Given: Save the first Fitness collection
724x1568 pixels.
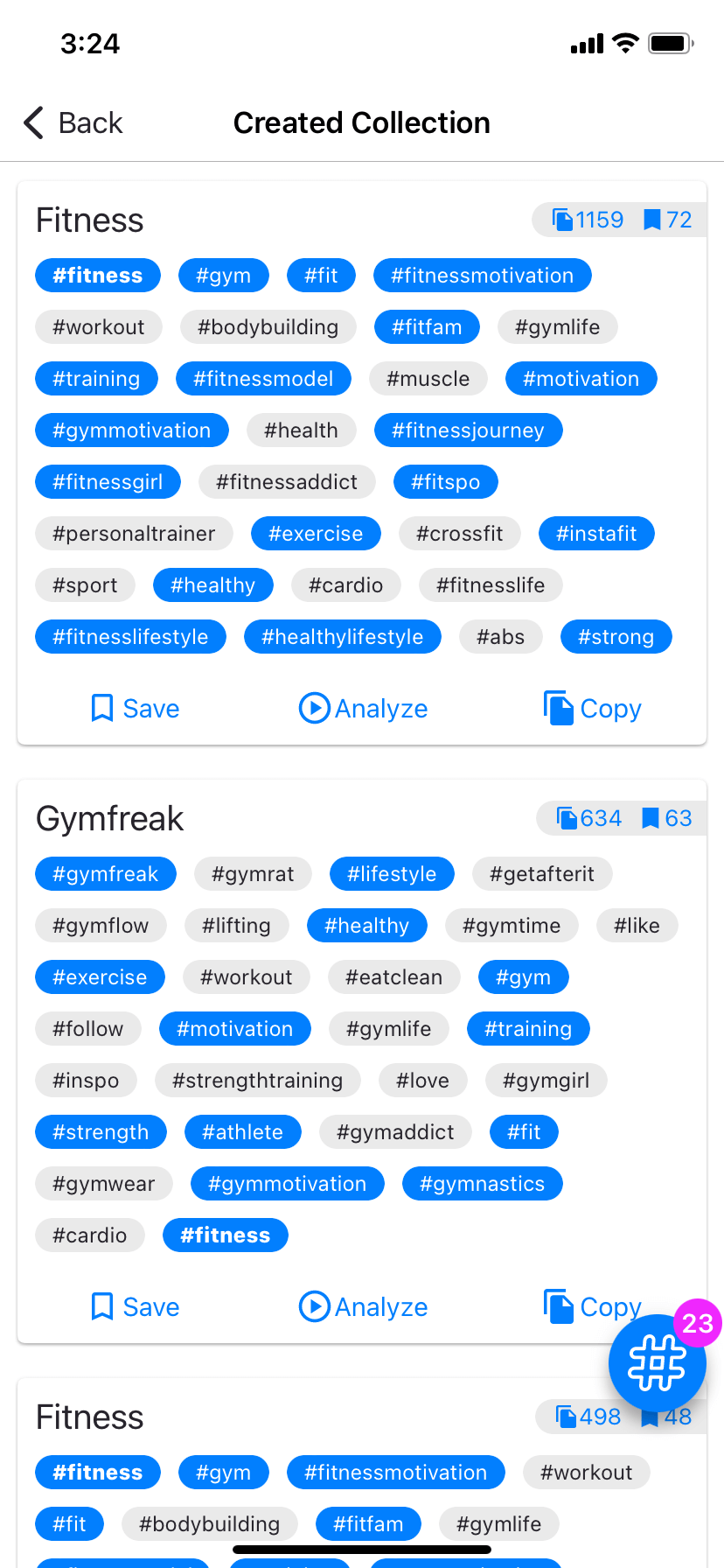Looking at the screenshot, I should [136, 708].
